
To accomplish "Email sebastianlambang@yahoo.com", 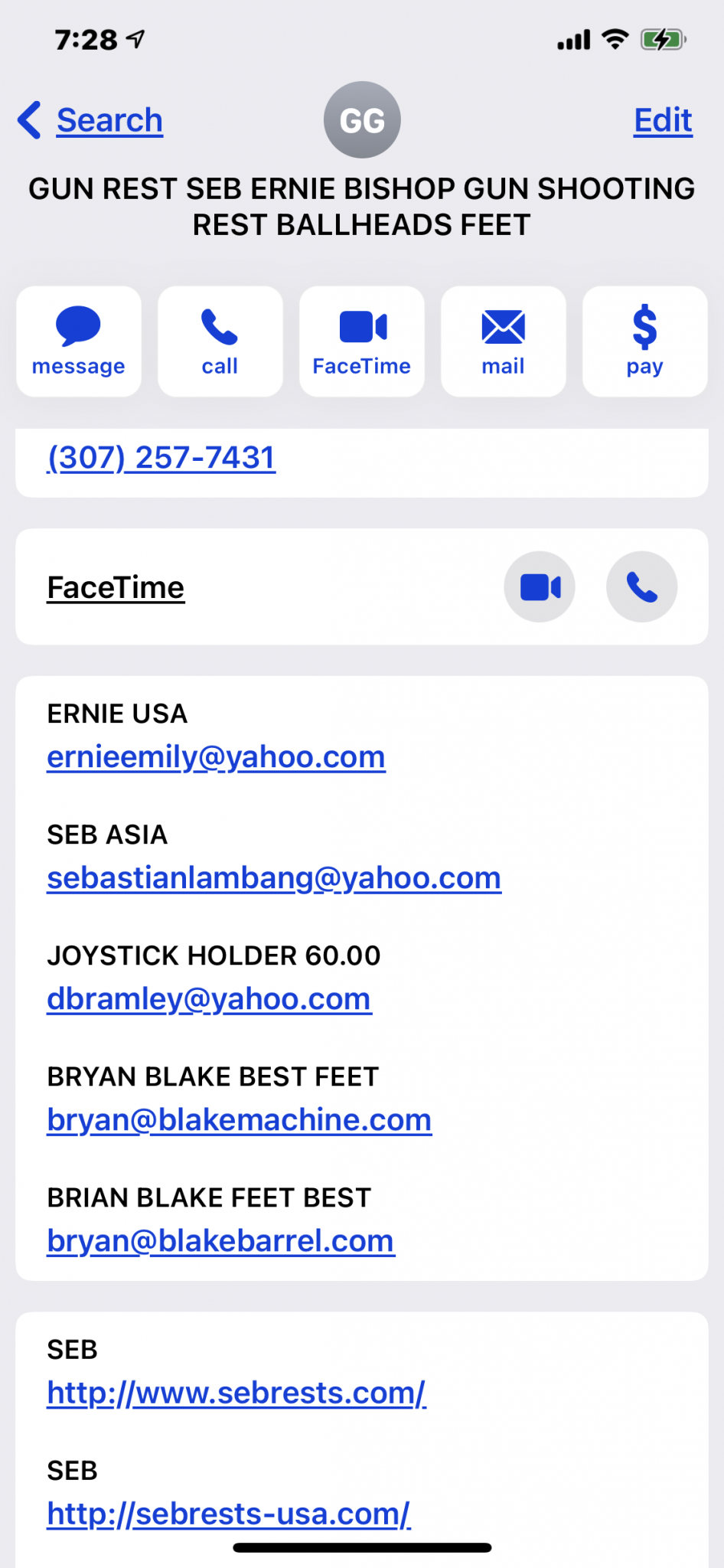I will pos(274,878).
